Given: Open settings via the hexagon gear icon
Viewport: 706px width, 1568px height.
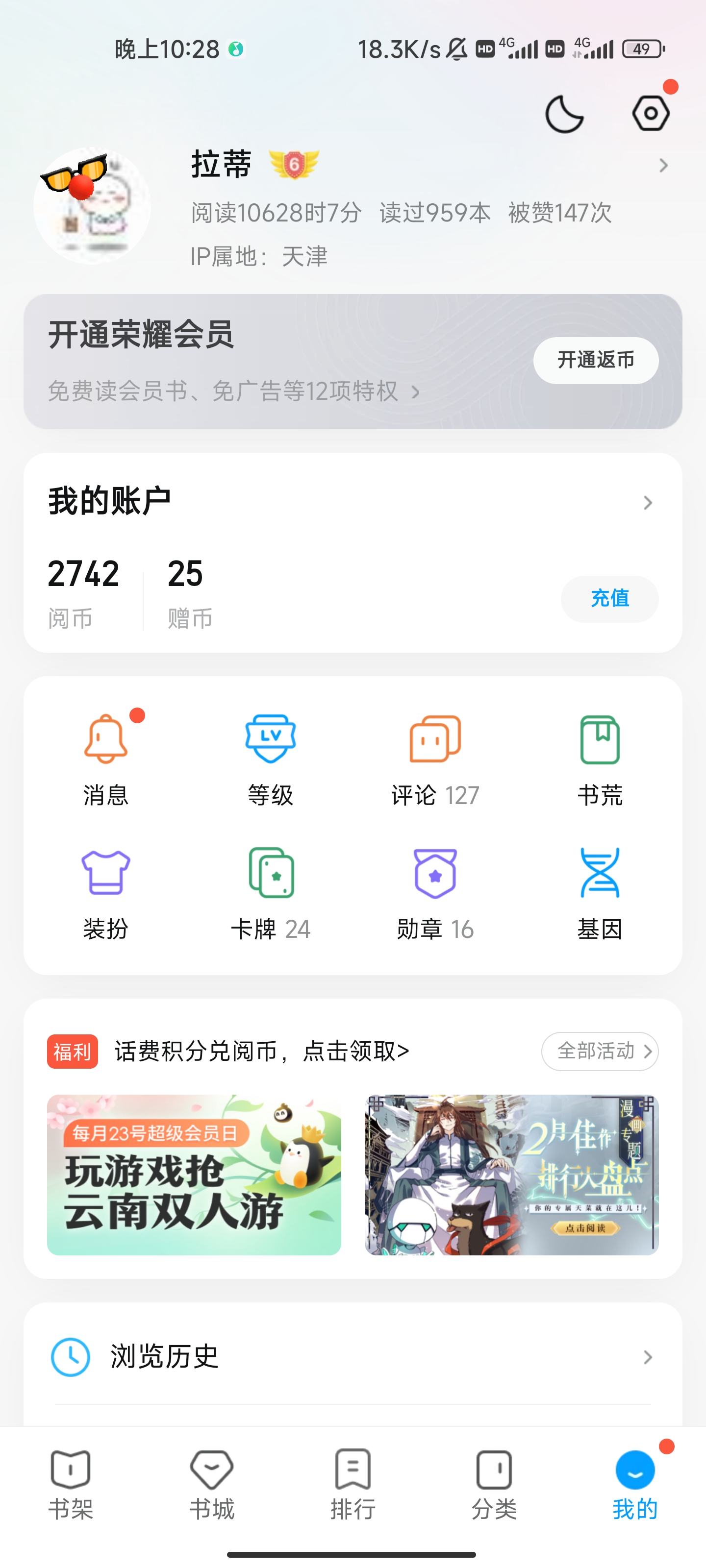Looking at the screenshot, I should 651,113.
